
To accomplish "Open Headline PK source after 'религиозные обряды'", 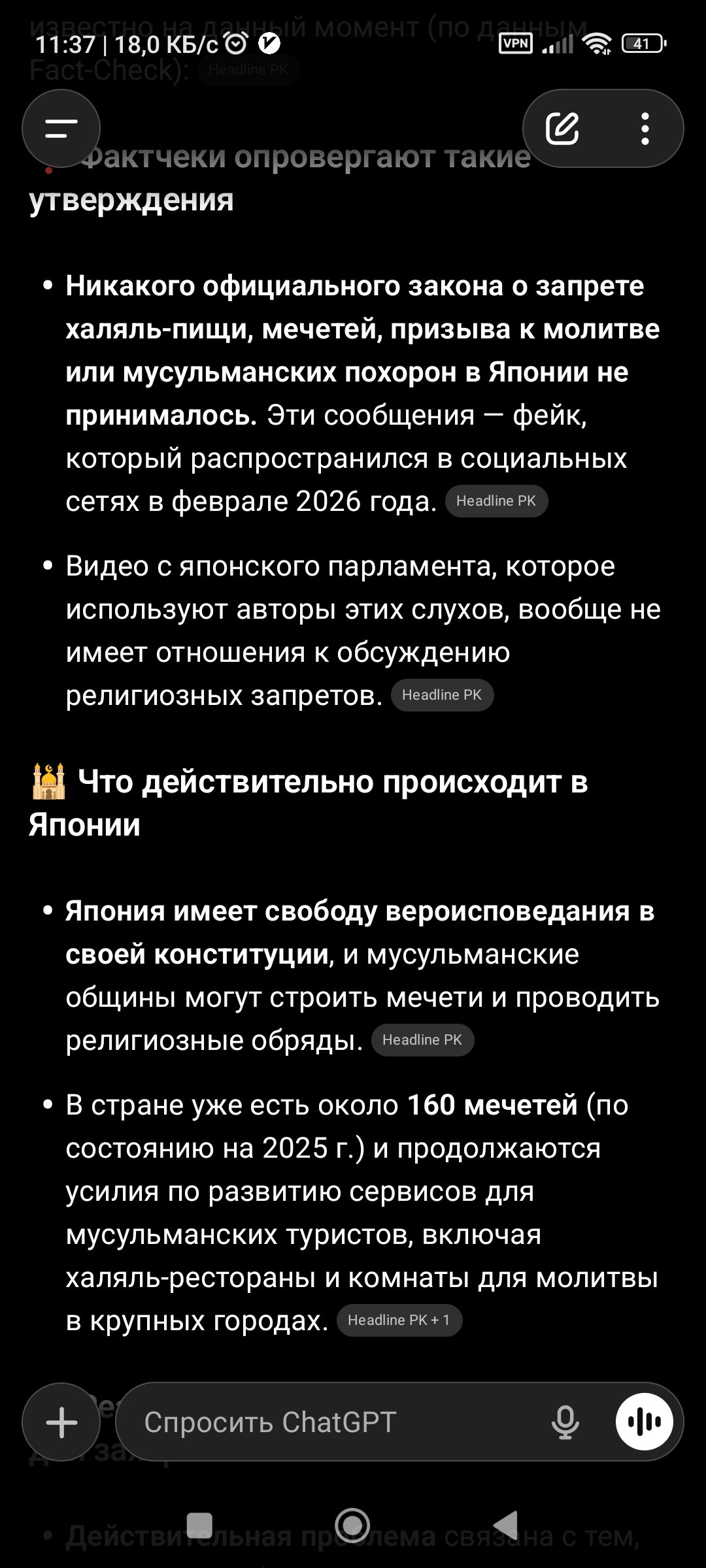I will pyautogui.click(x=422, y=1040).
